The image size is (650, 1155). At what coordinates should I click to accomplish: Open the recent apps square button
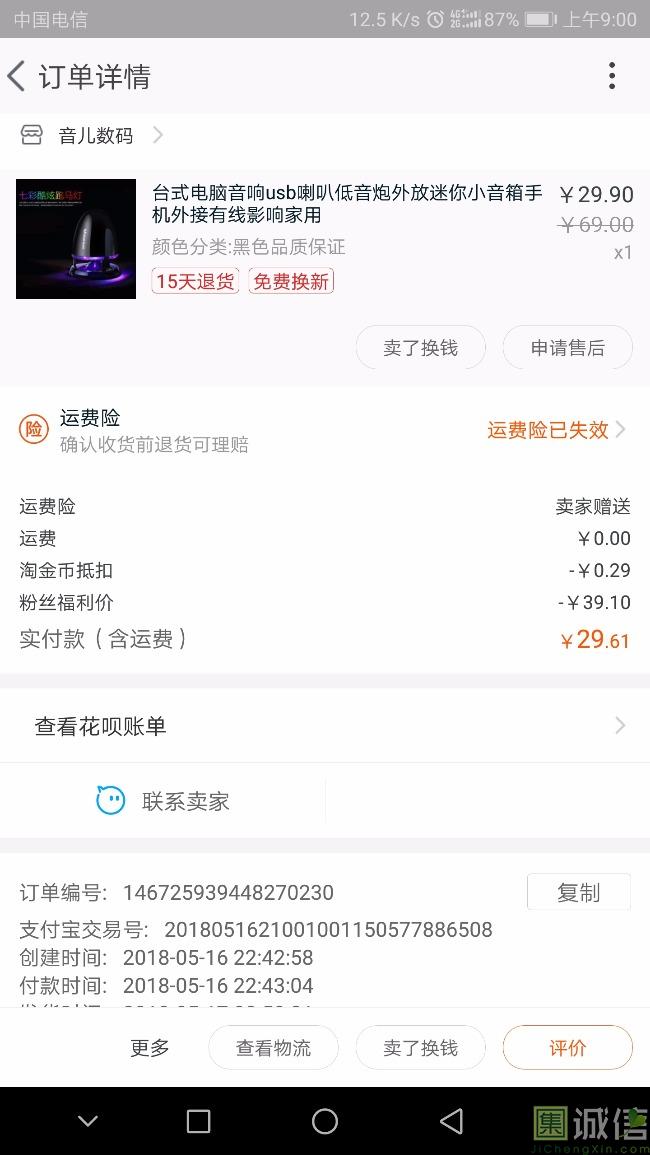199,1121
